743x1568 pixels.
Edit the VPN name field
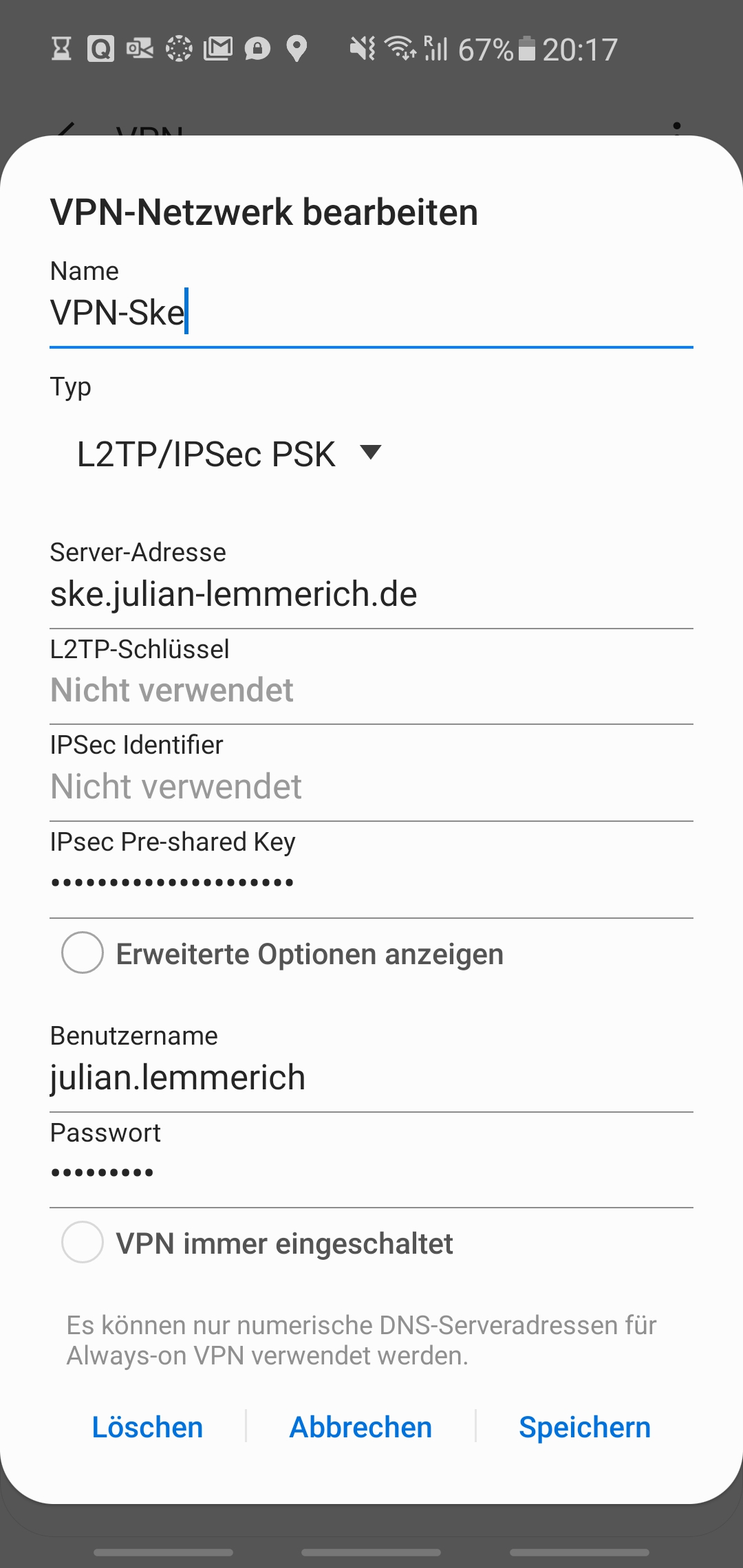(x=370, y=314)
